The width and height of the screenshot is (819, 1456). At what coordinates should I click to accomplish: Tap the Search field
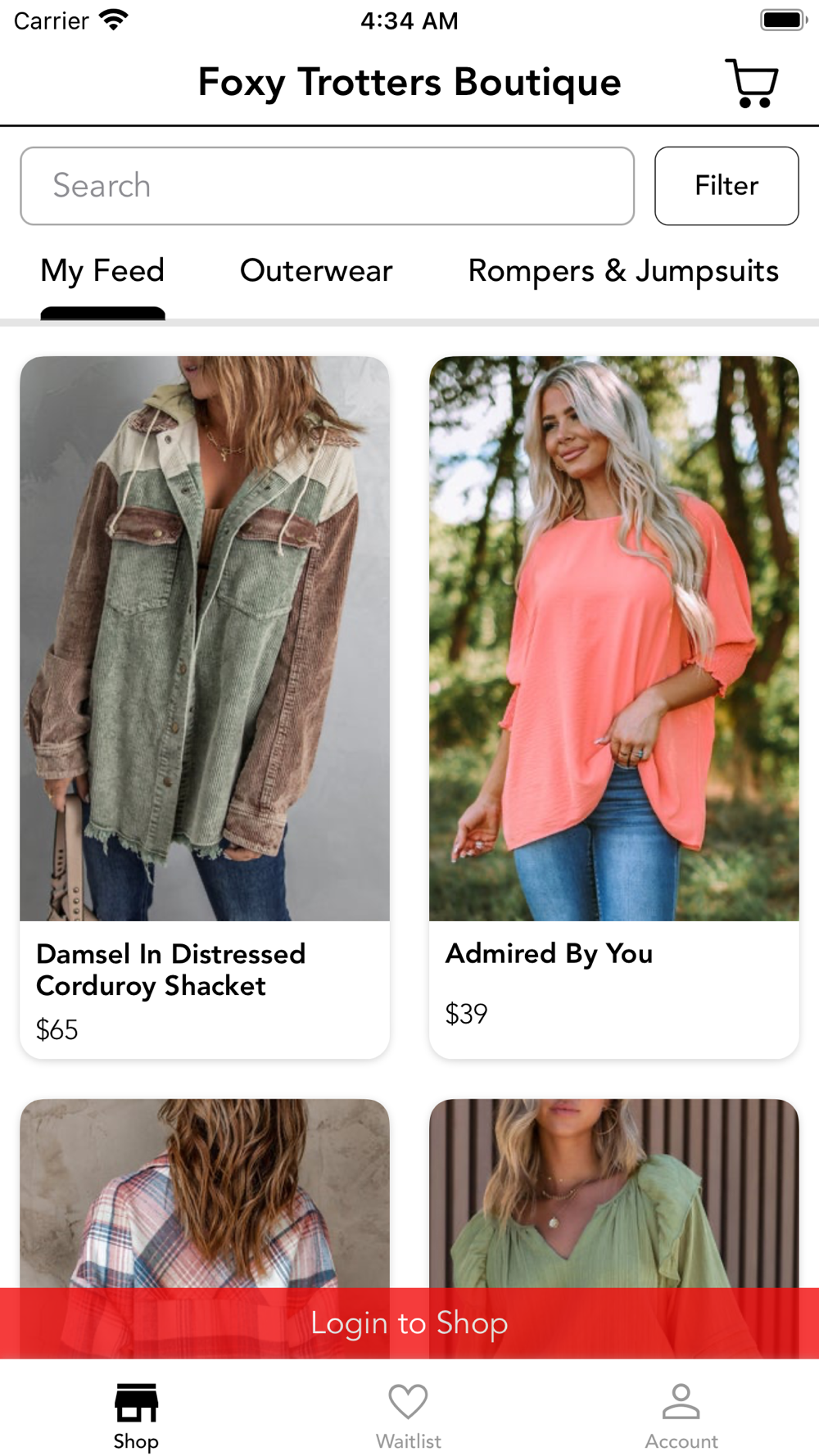(x=327, y=186)
